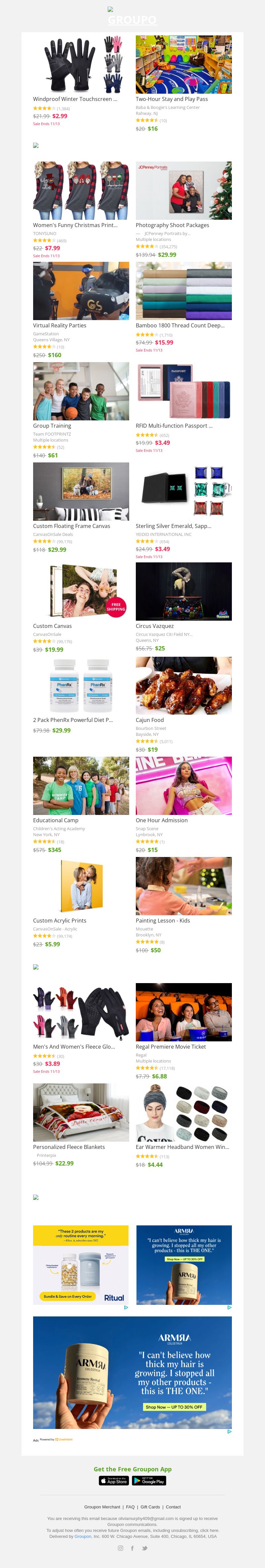Viewport: 265px width, 1568px height.
Task: Open the FAQ footer link
Action: (x=131, y=1506)
